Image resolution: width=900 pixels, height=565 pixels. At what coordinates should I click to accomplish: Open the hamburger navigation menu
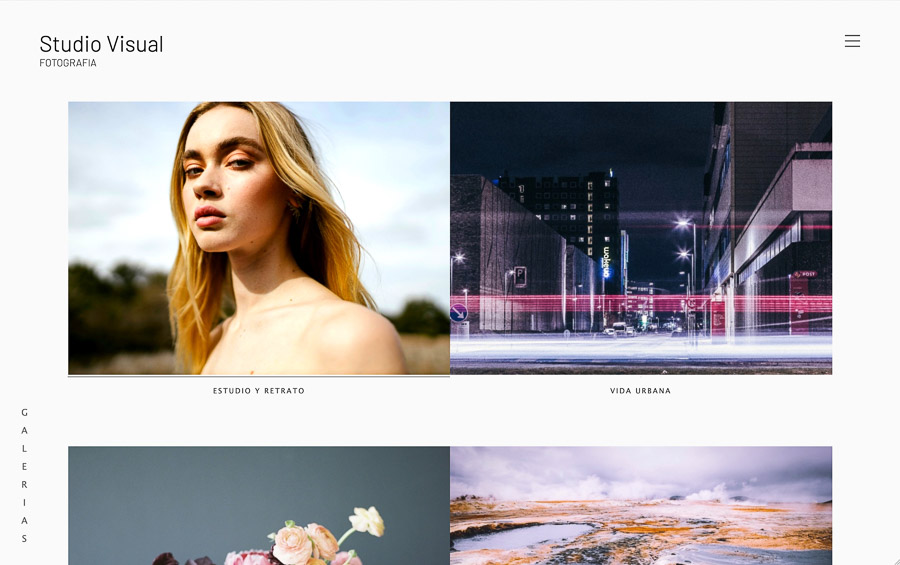tap(852, 41)
